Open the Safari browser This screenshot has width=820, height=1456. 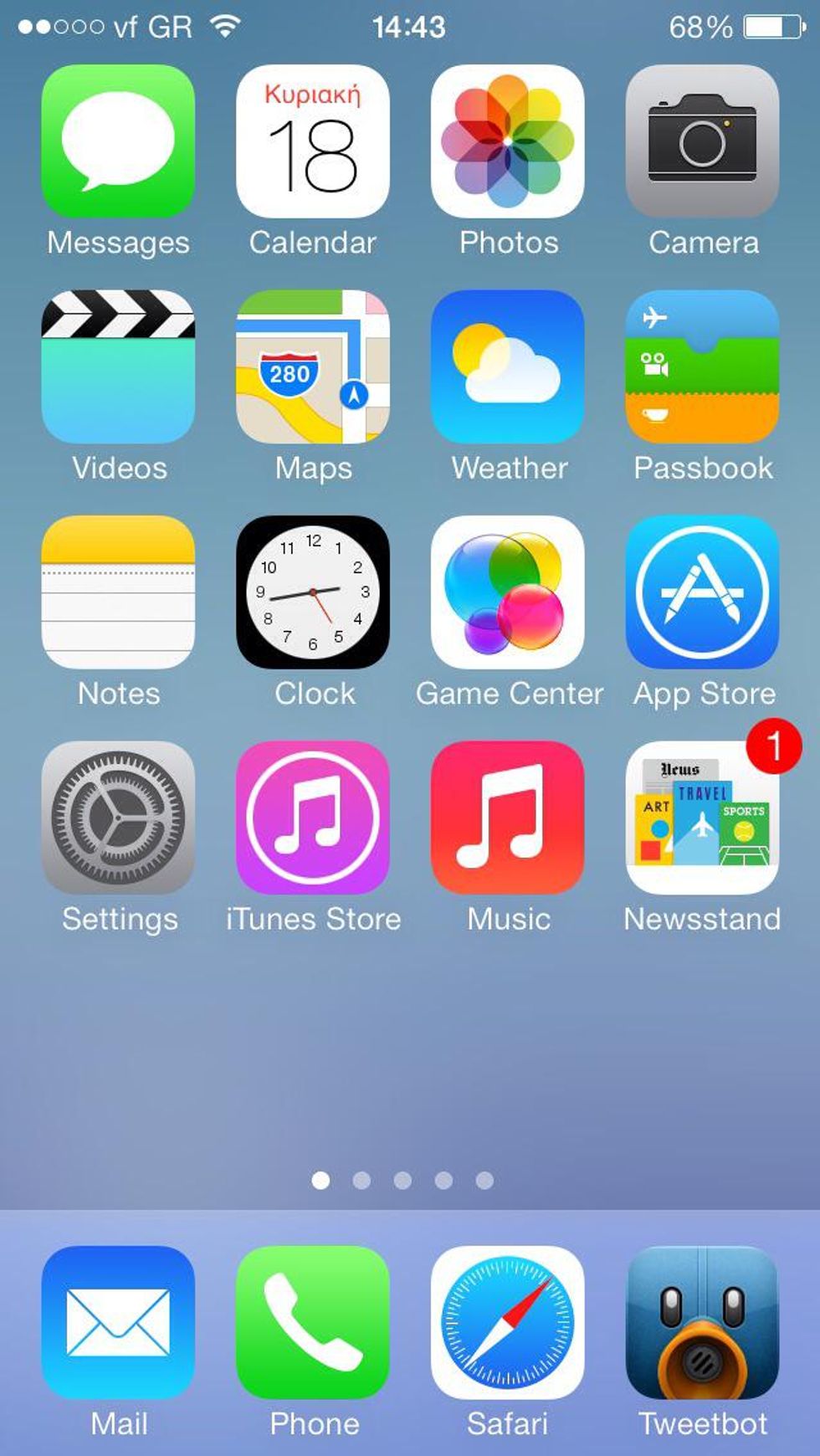tap(508, 1322)
